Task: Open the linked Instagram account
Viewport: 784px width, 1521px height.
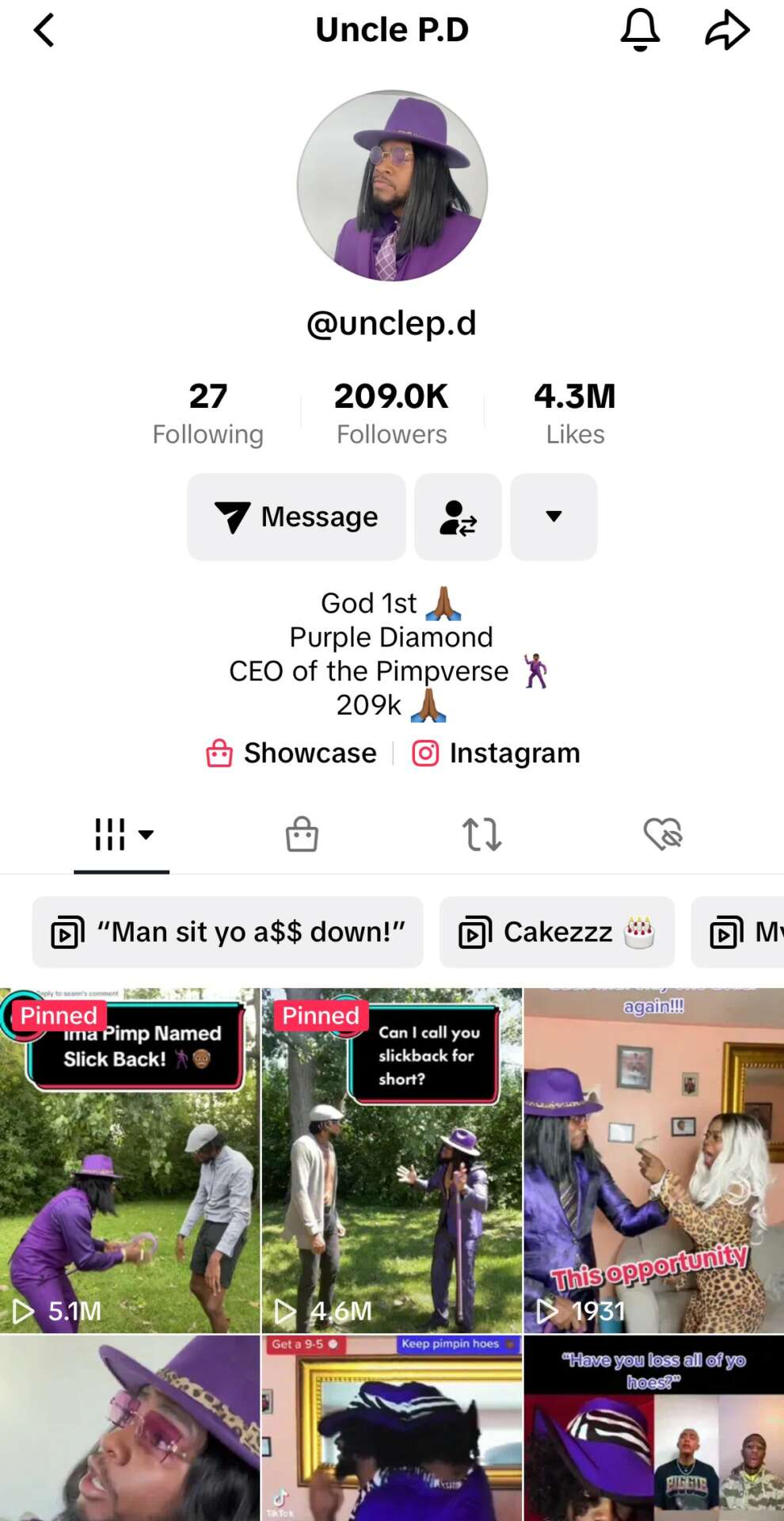Action: pos(497,753)
